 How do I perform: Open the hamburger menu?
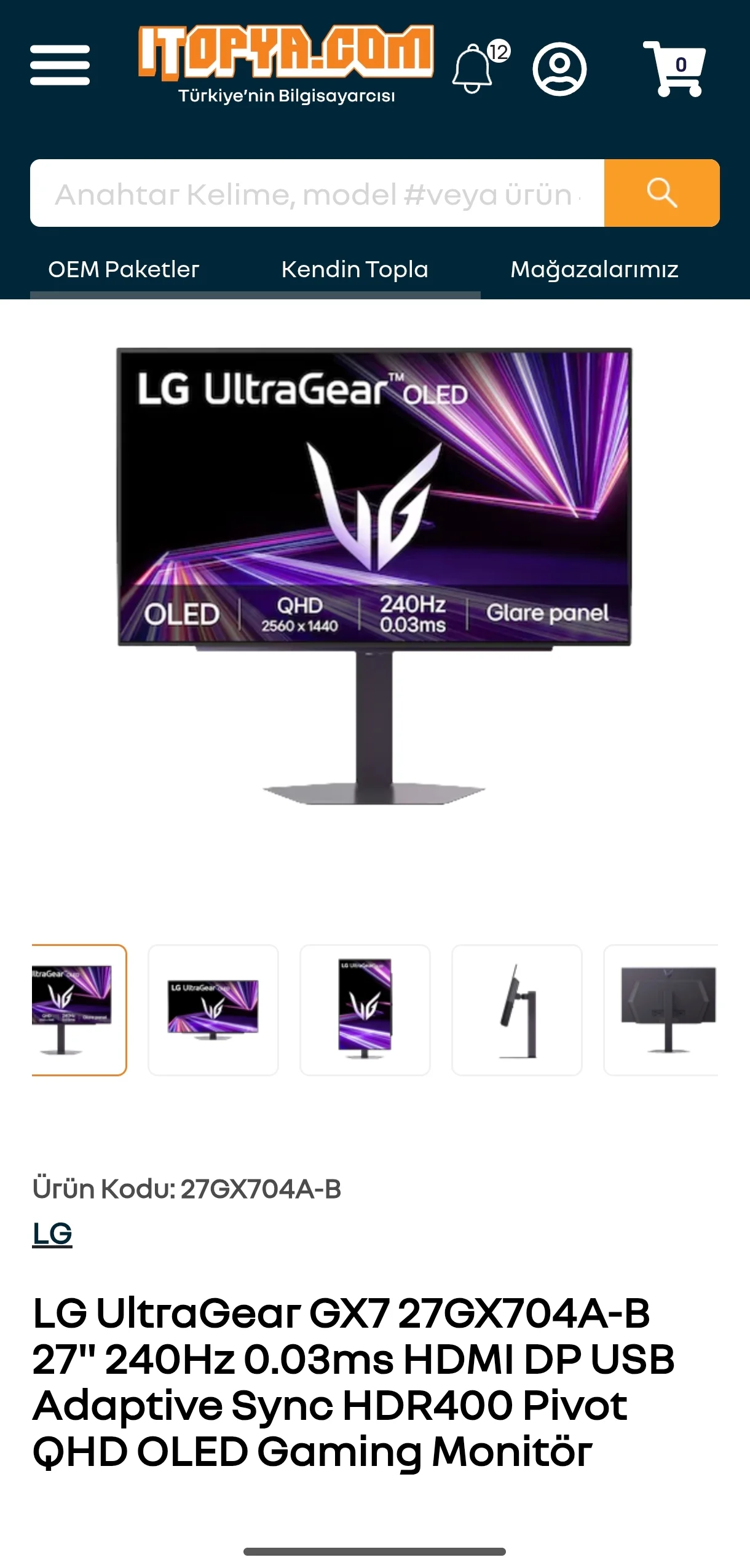click(60, 65)
